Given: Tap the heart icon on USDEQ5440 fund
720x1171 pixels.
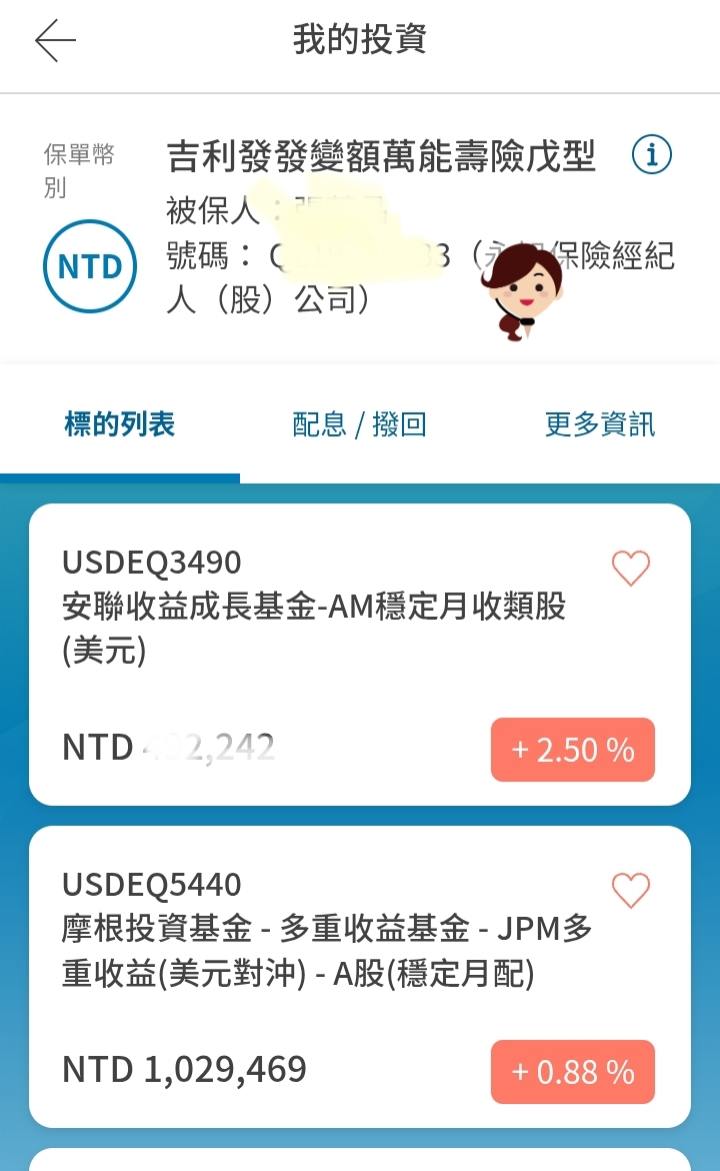Looking at the screenshot, I should tap(630, 889).
